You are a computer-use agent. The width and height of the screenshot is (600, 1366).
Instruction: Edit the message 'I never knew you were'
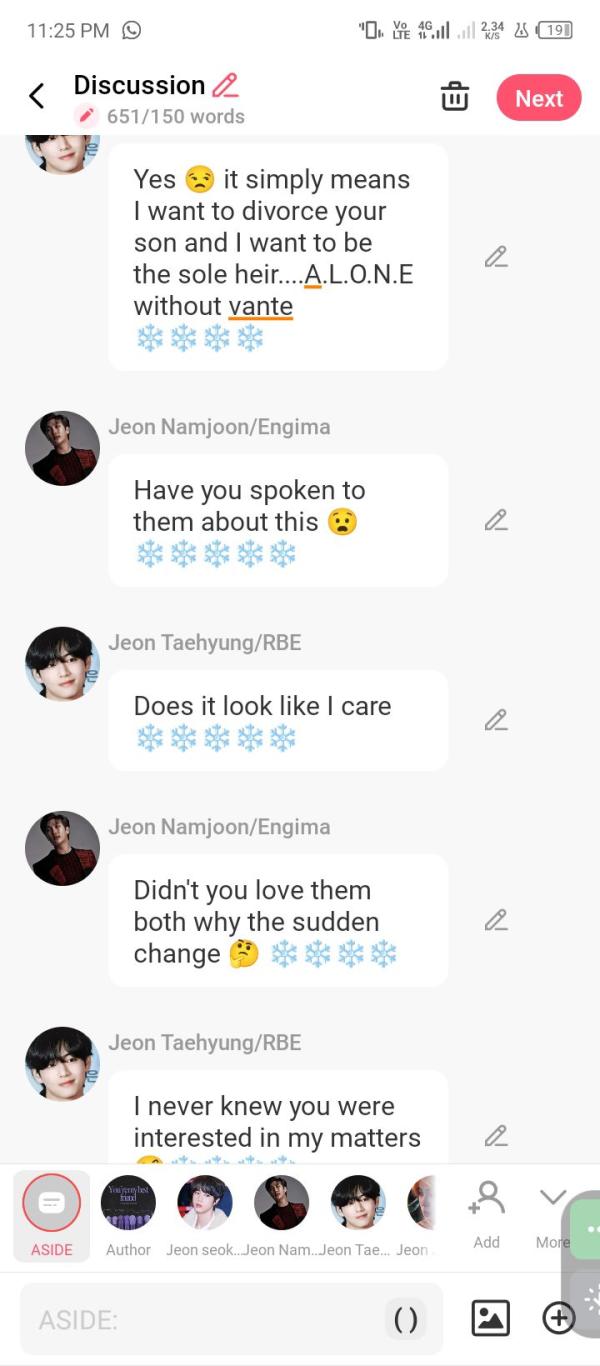(x=496, y=1136)
